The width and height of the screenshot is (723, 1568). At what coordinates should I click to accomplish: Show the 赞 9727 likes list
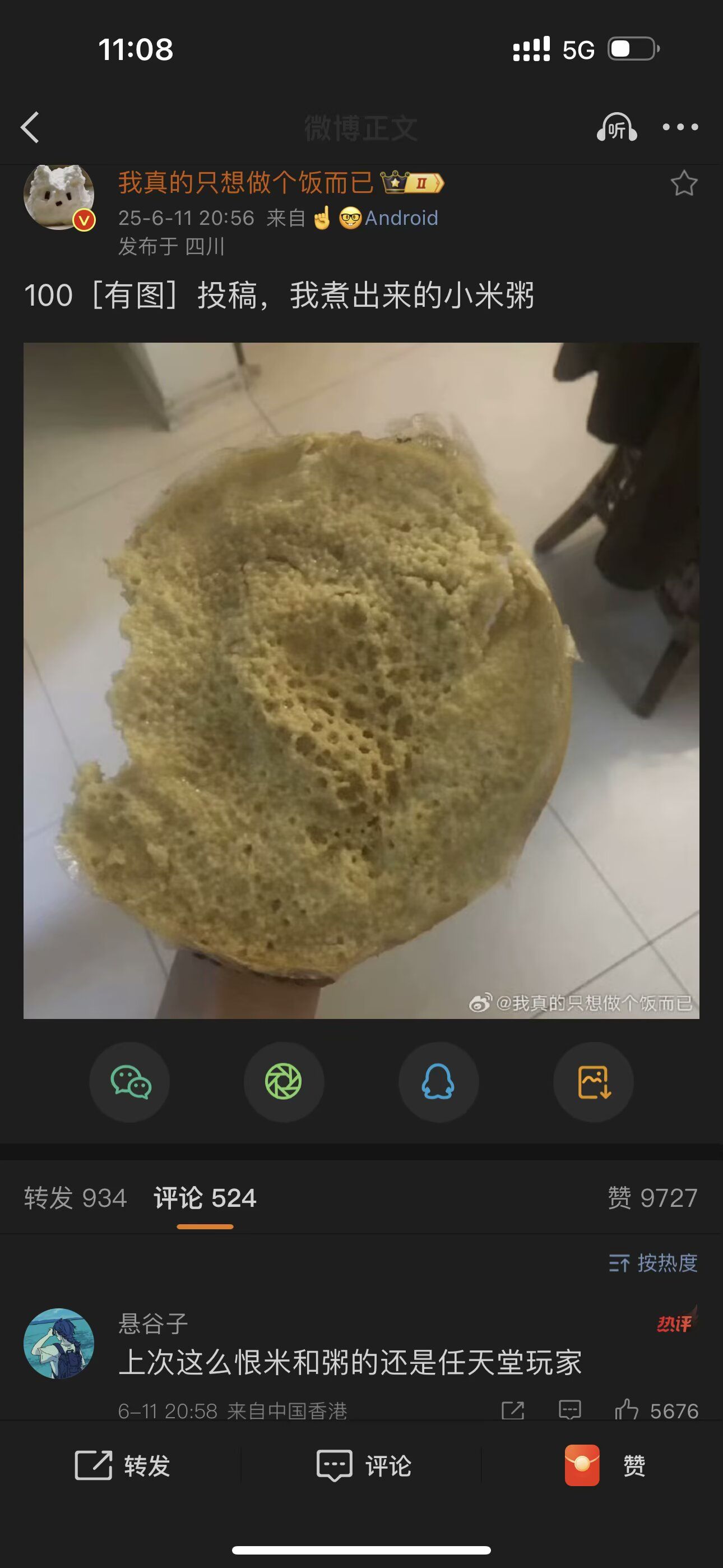tap(652, 1198)
